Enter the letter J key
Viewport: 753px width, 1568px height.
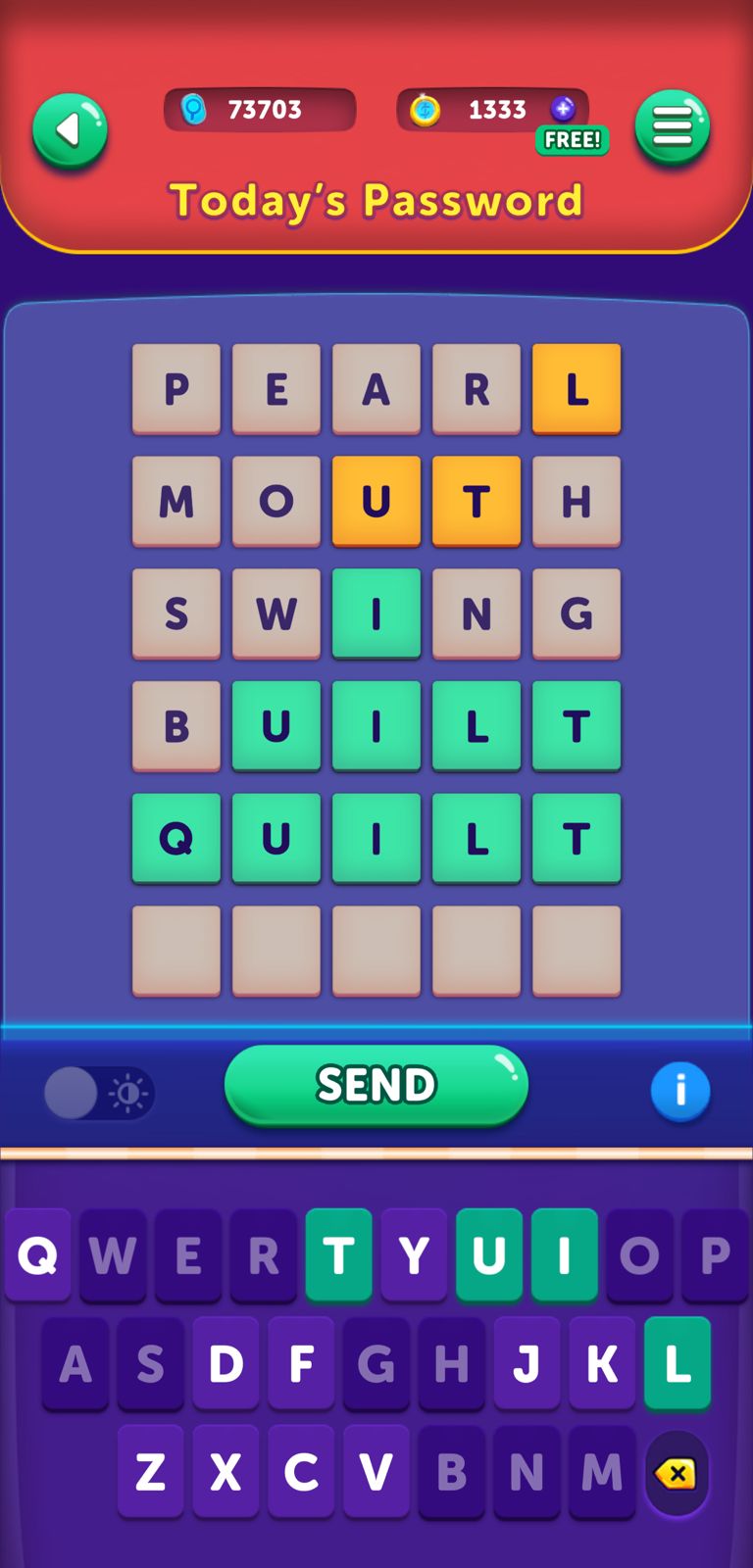click(x=527, y=1363)
